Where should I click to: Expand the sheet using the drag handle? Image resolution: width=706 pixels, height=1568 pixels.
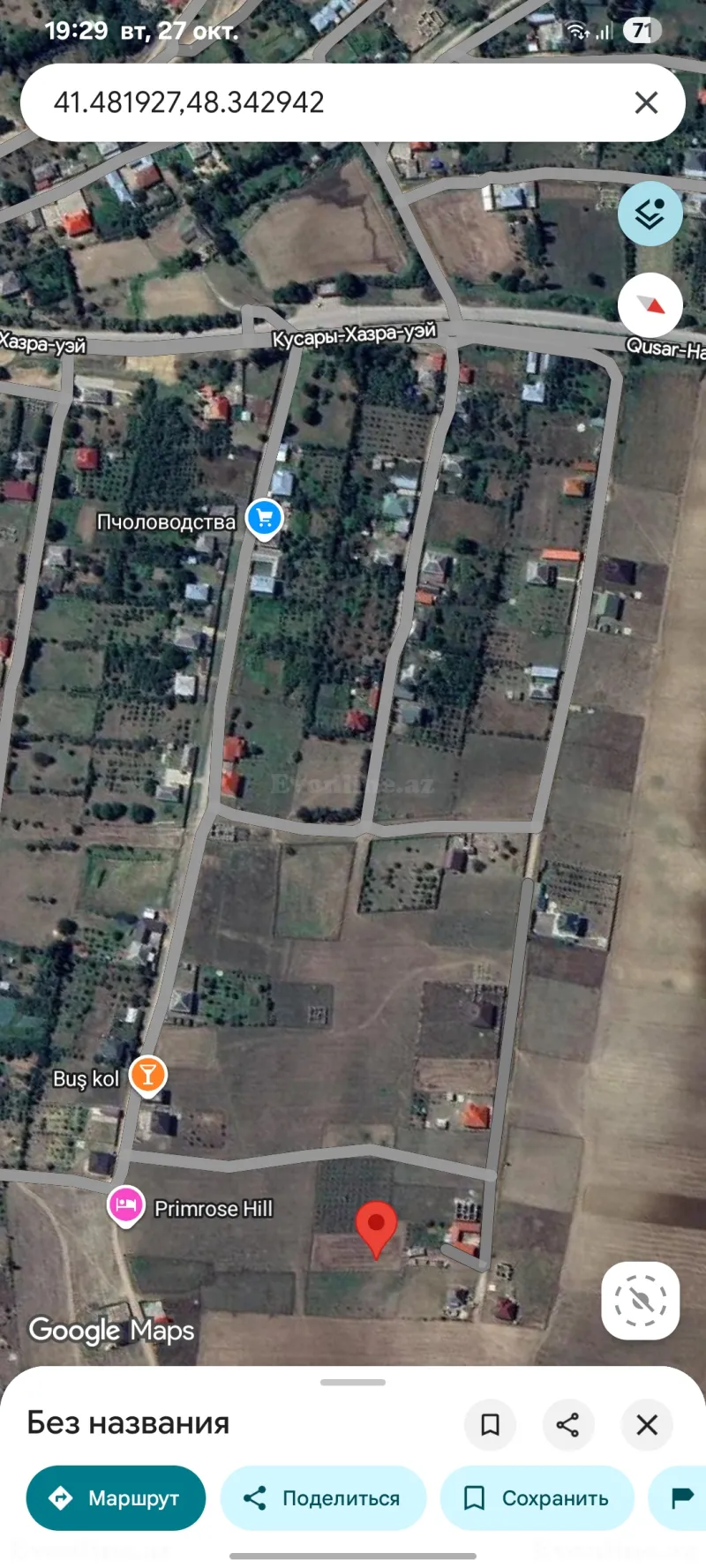point(353,1382)
